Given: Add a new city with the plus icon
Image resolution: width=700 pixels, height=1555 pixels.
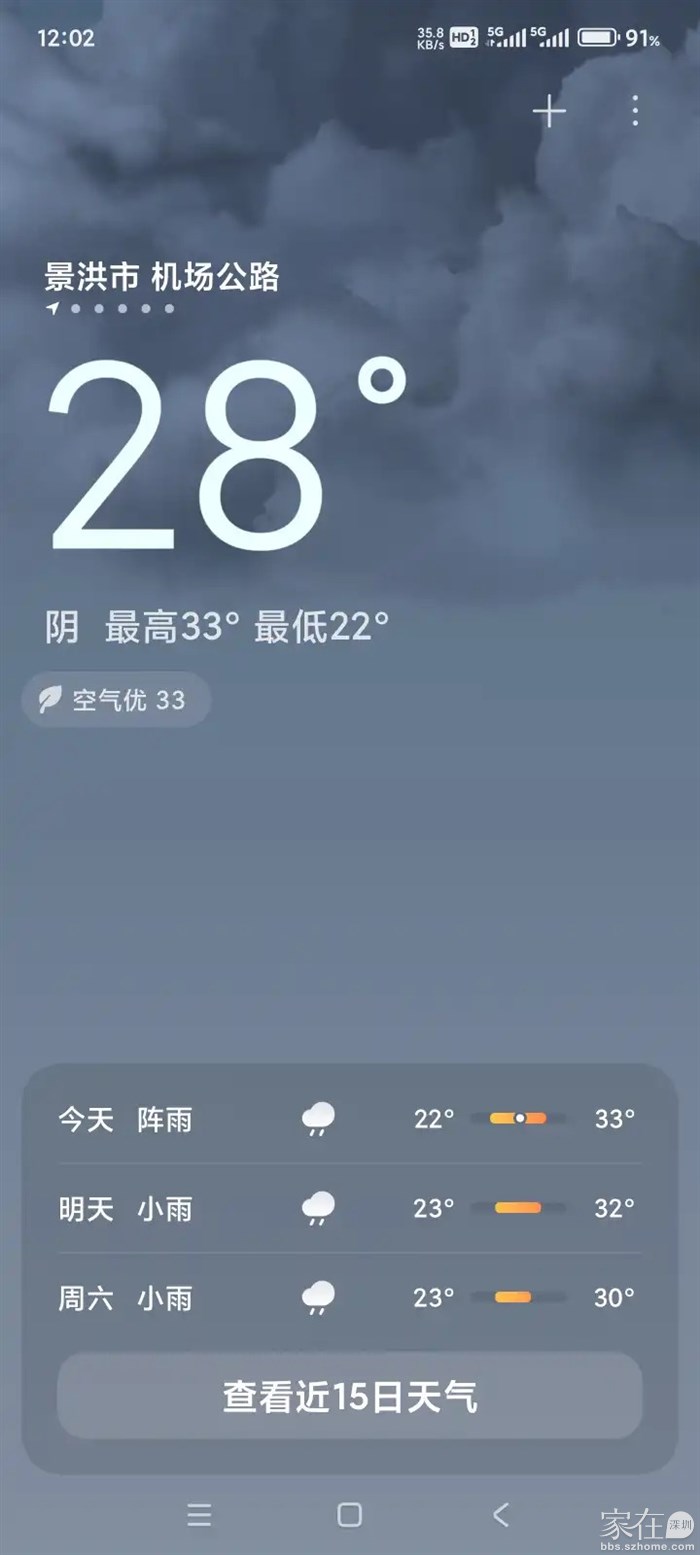Looking at the screenshot, I should point(549,111).
